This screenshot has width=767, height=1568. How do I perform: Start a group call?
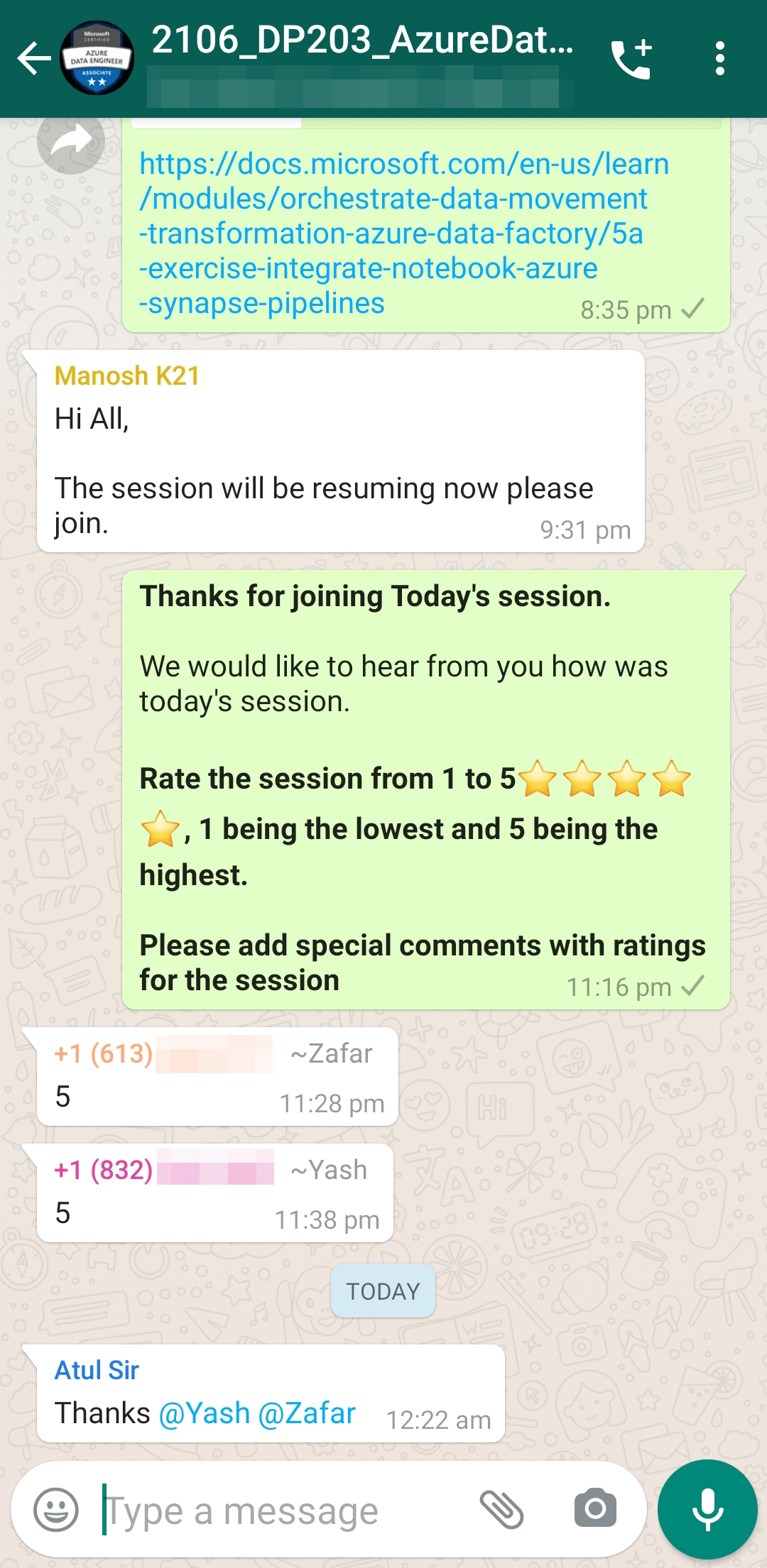coord(631,58)
